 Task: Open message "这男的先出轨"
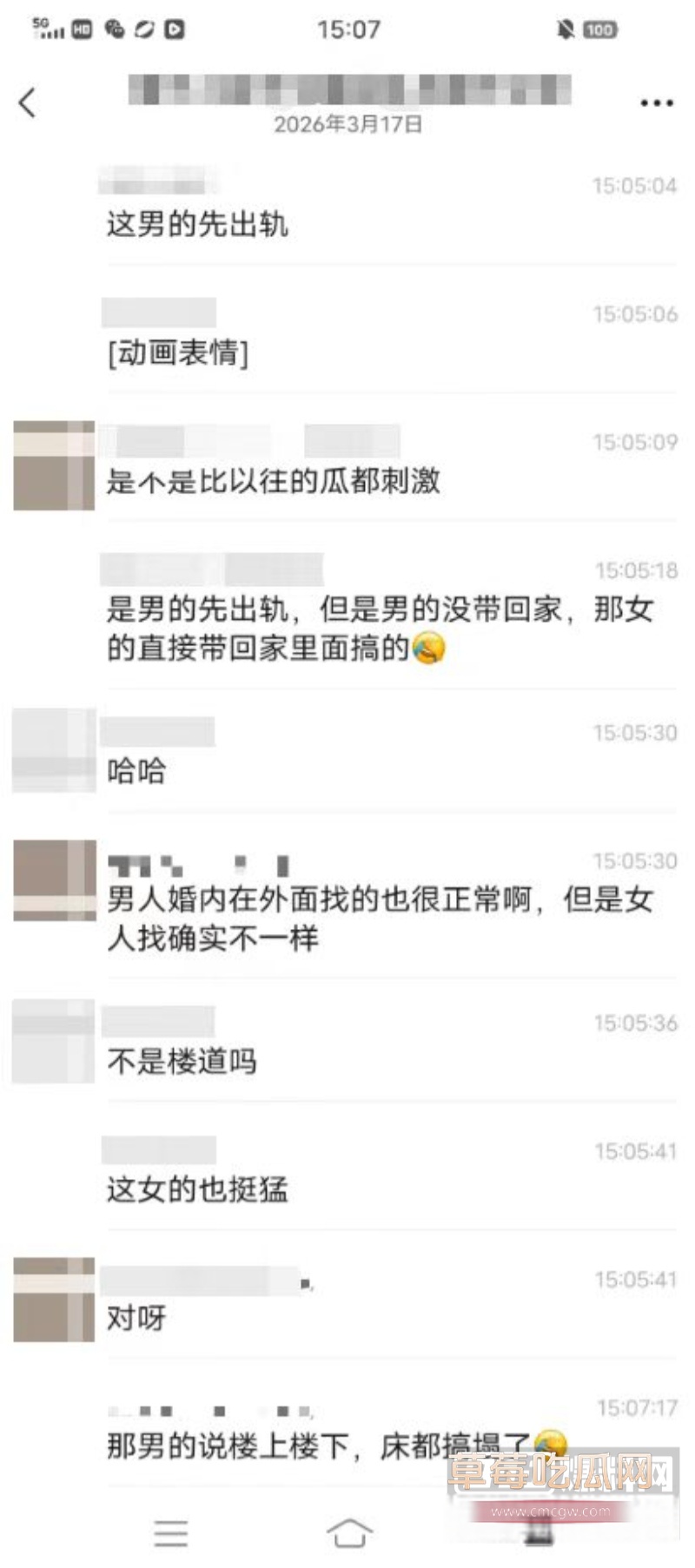(x=197, y=225)
